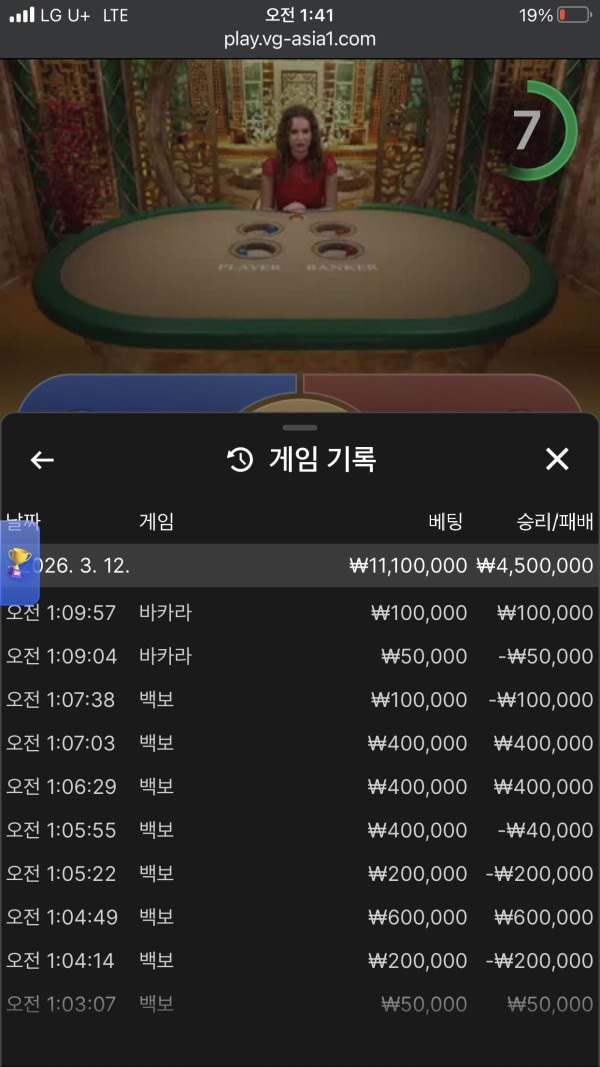Tap the browser address bar play.vg-asia1.com
Viewport: 600px width, 1067px height.
tap(300, 40)
